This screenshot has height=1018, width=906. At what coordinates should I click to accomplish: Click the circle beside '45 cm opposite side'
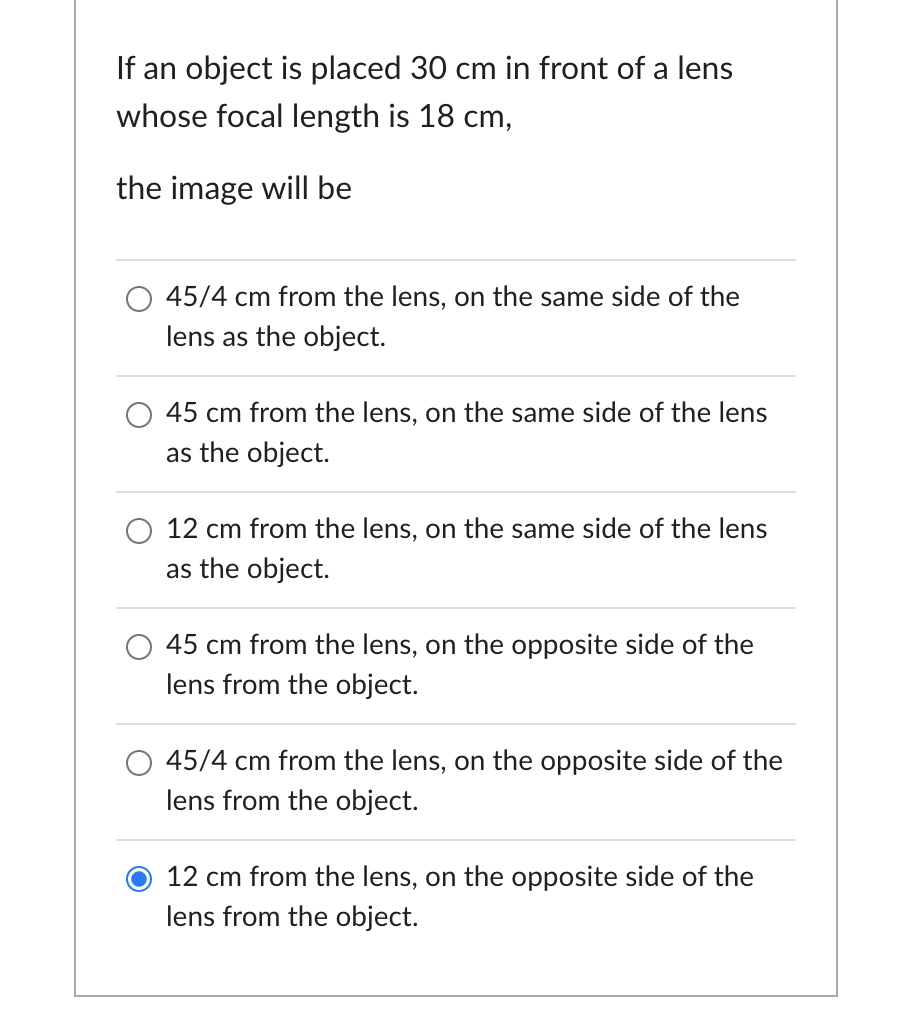pyautogui.click(x=139, y=646)
